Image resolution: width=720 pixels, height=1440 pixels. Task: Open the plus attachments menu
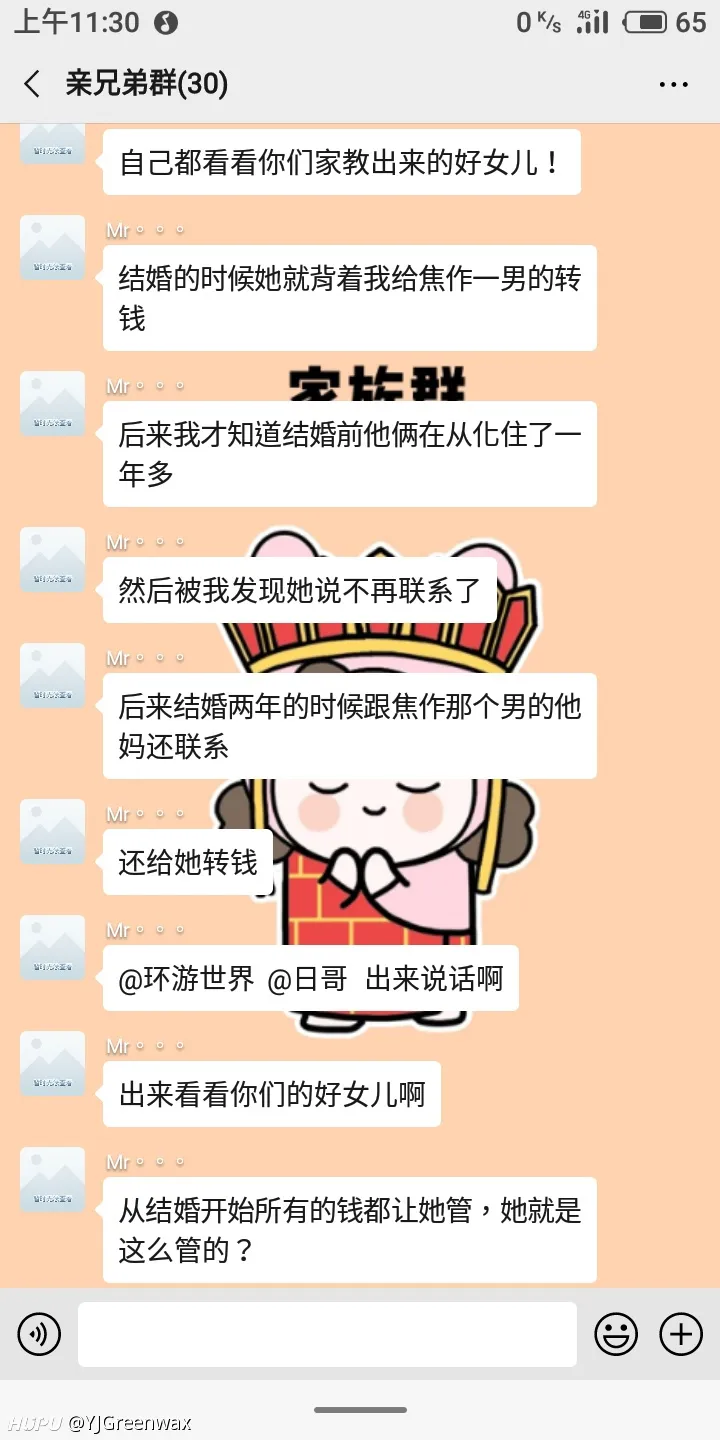(681, 1334)
